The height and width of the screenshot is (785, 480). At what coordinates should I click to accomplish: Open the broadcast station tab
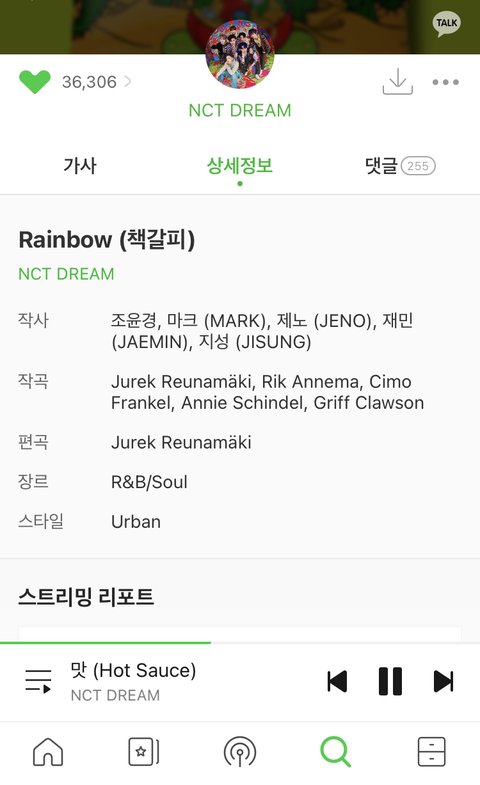coord(240,752)
